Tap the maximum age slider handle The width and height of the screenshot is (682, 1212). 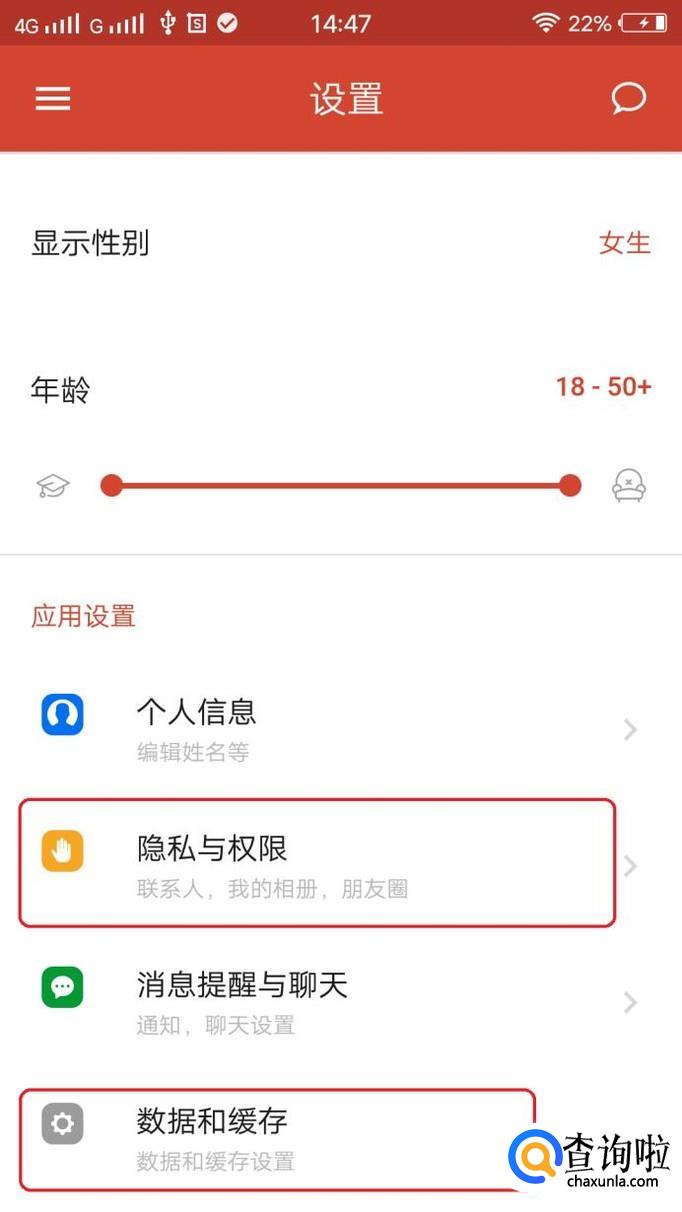tap(570, 486)
